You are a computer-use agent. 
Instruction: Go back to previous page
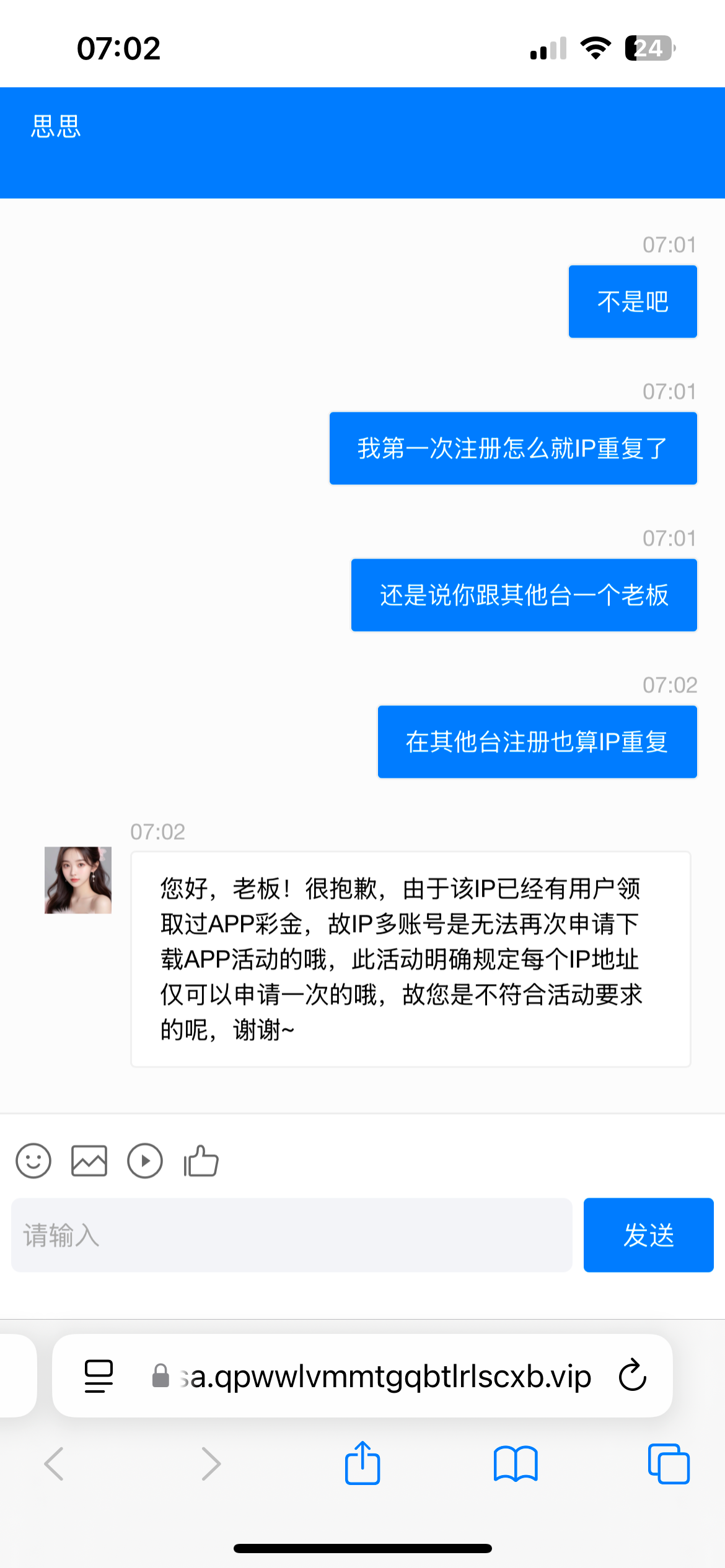[55, 1464]
